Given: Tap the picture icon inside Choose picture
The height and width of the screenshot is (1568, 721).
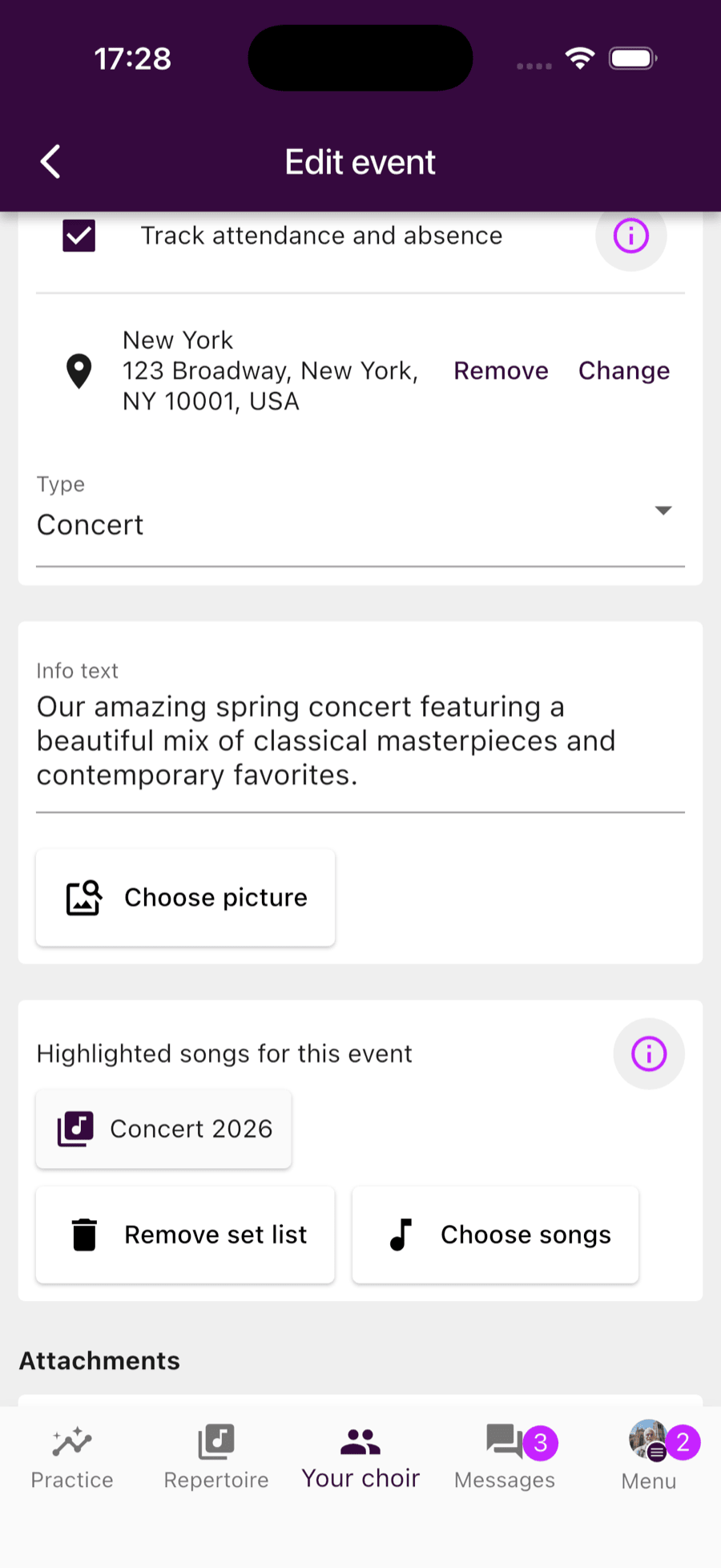Looking at the screenshot, I should [x=84, y=897].
